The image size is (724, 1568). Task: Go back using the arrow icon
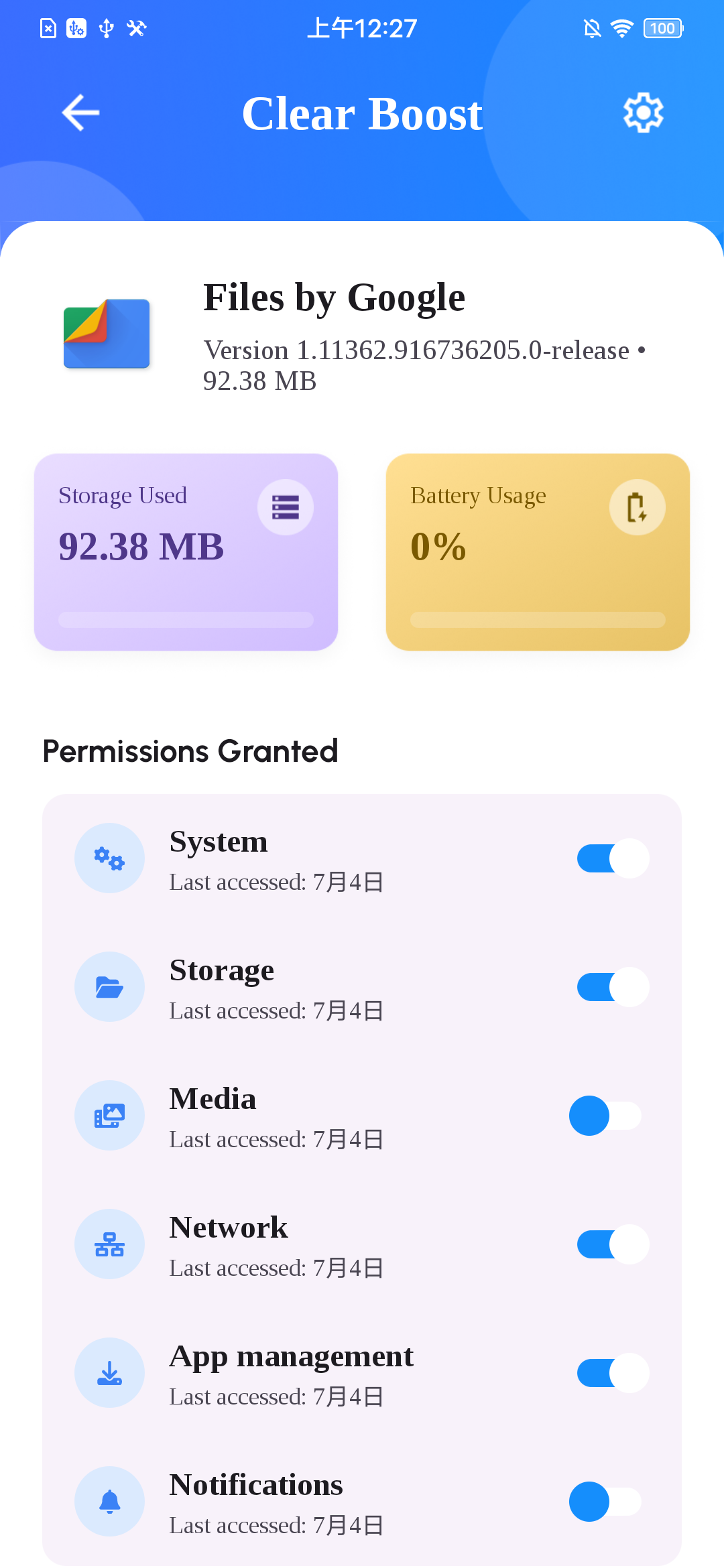[80, 113]
